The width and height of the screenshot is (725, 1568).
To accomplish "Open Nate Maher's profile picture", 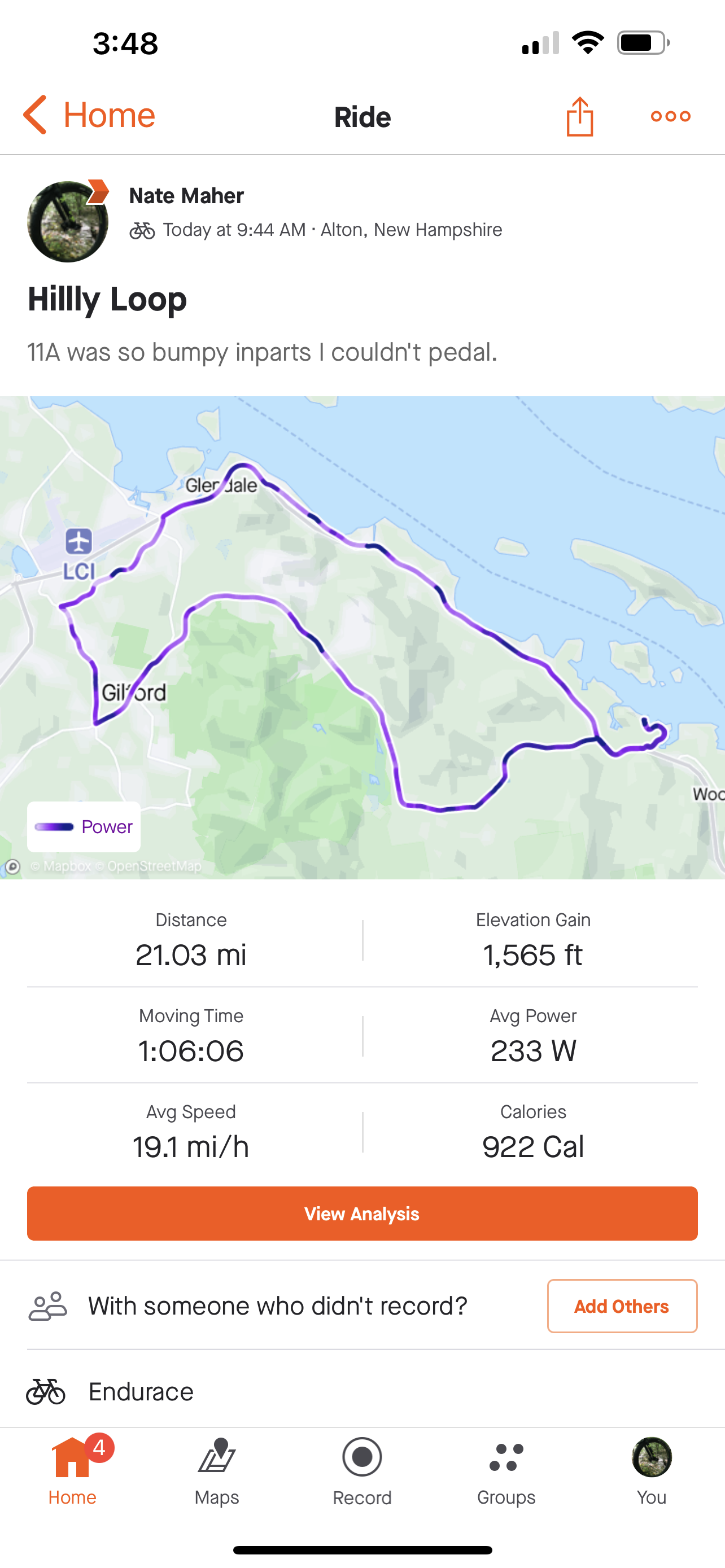I will 68,222.
